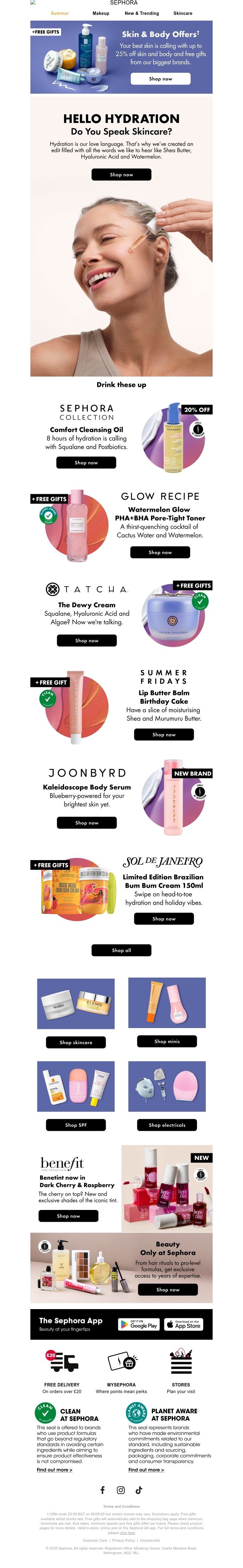Shop Tatcha The Dewy Cream

coord(87,640)
